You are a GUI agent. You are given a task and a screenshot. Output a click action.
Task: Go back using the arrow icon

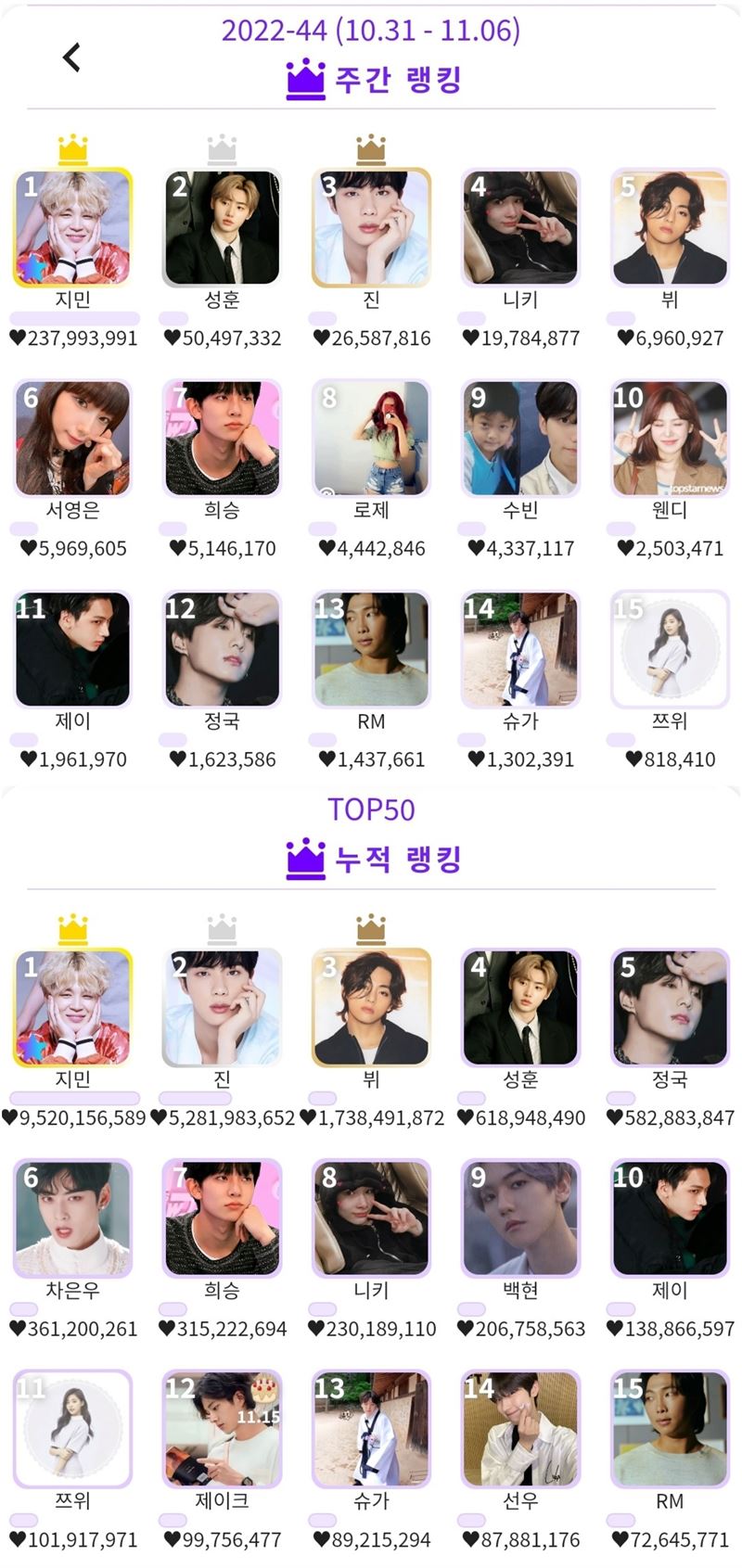(71, 57)
